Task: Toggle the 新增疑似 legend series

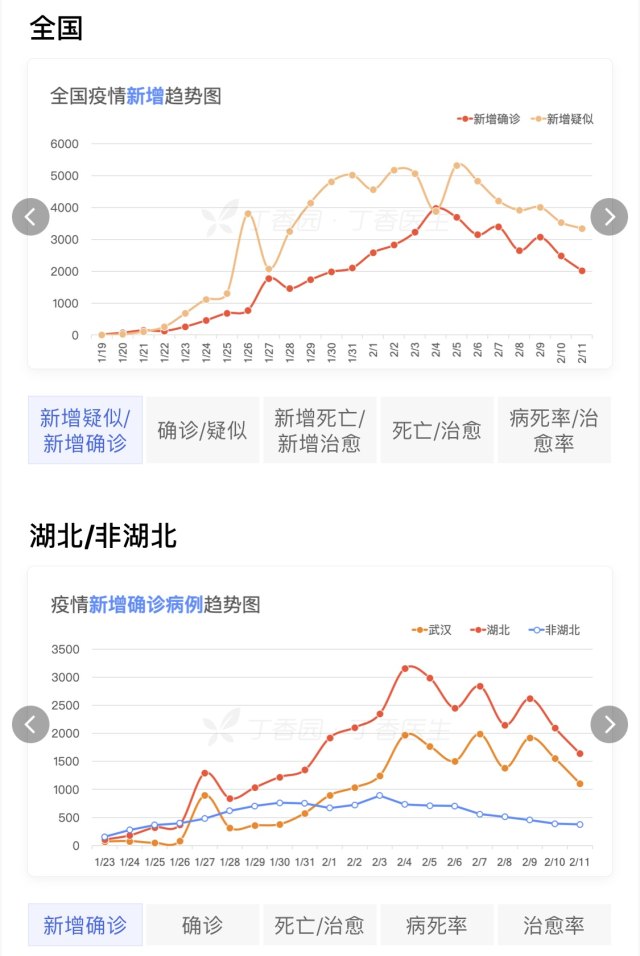Action: pyautogui.click(x=563, y=119)
